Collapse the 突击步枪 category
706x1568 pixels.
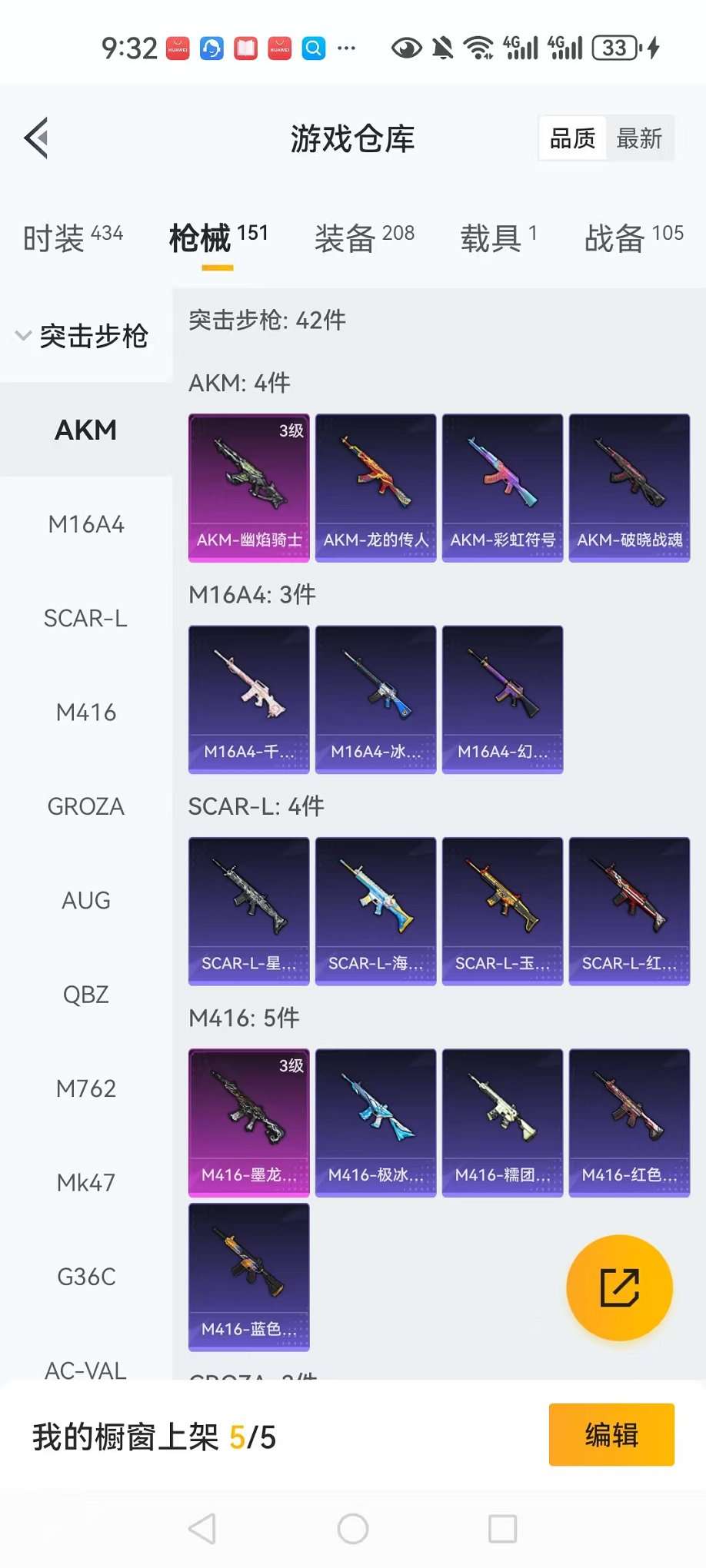tap(83, 336)
